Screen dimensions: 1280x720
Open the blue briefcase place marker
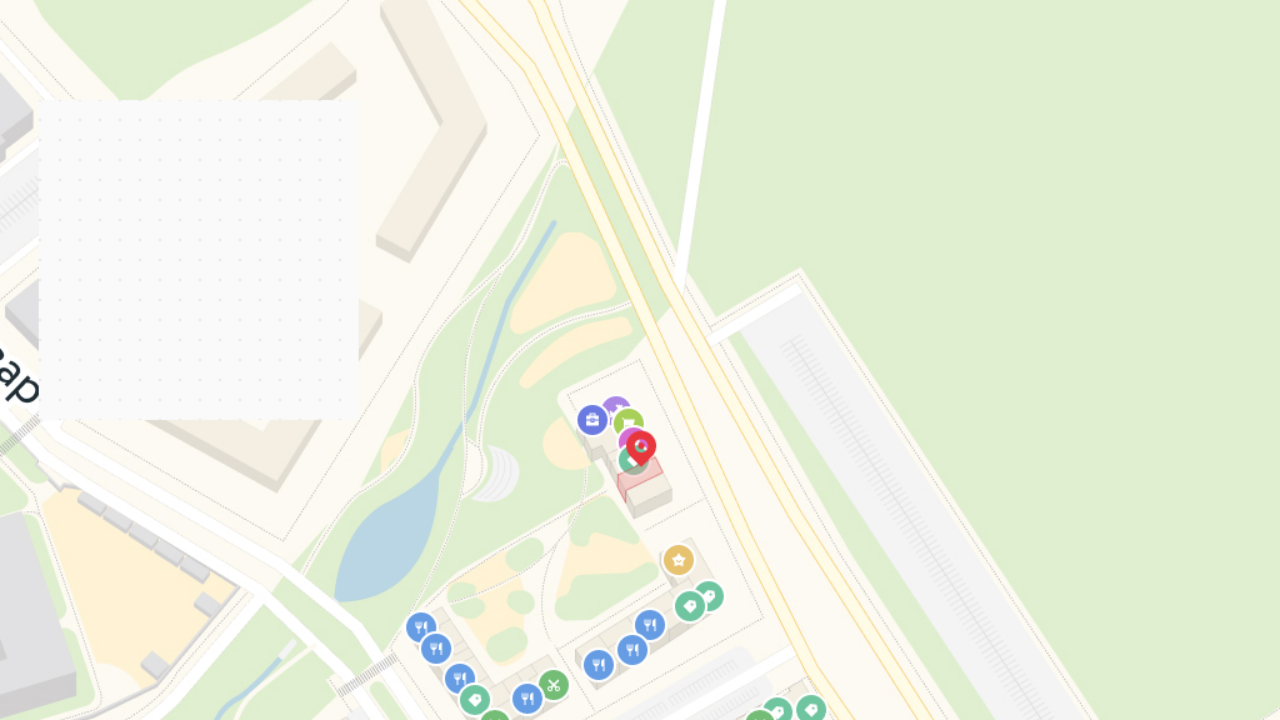[x=592, y=420]
